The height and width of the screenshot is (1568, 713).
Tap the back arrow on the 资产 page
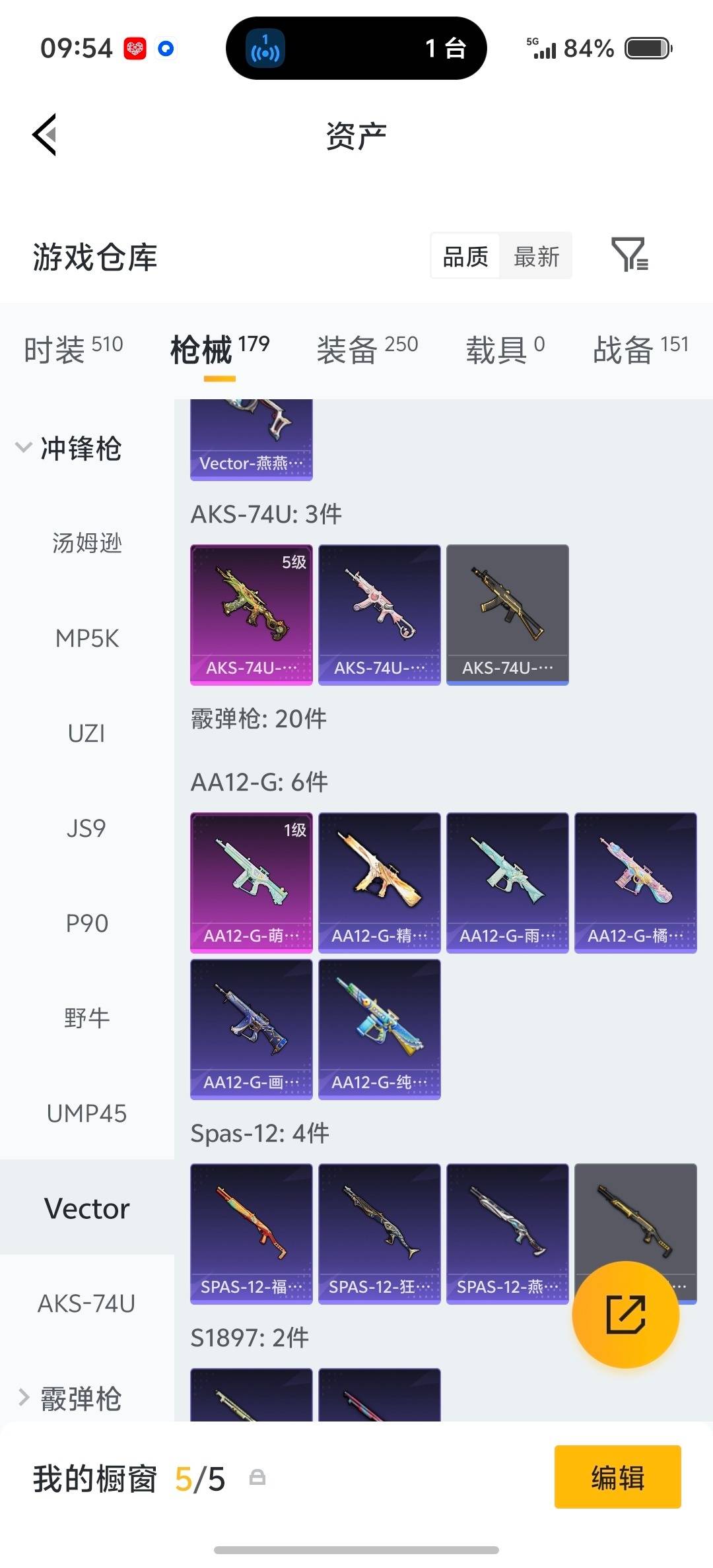tap(44, 135)
